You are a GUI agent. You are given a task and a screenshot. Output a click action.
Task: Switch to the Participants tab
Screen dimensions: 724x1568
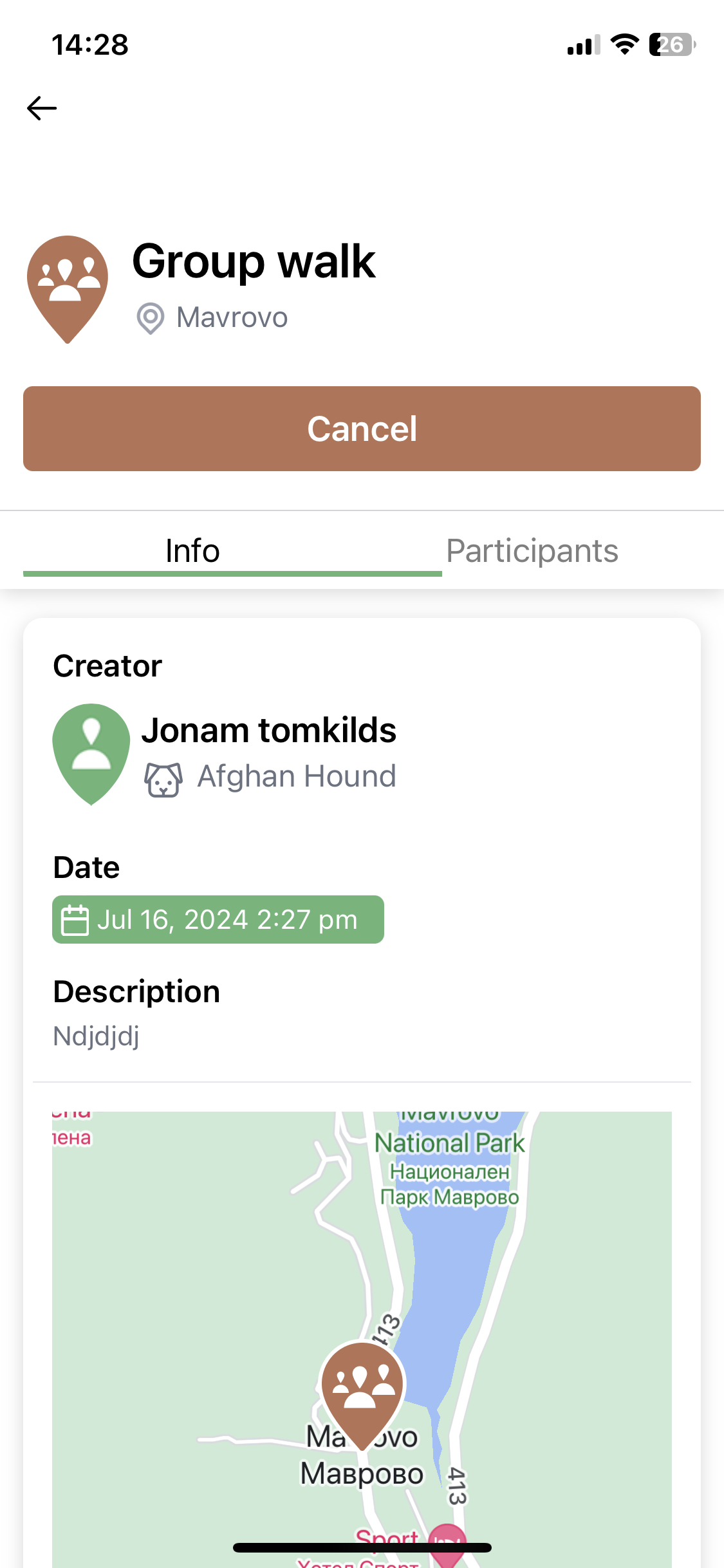pos(532,551)
